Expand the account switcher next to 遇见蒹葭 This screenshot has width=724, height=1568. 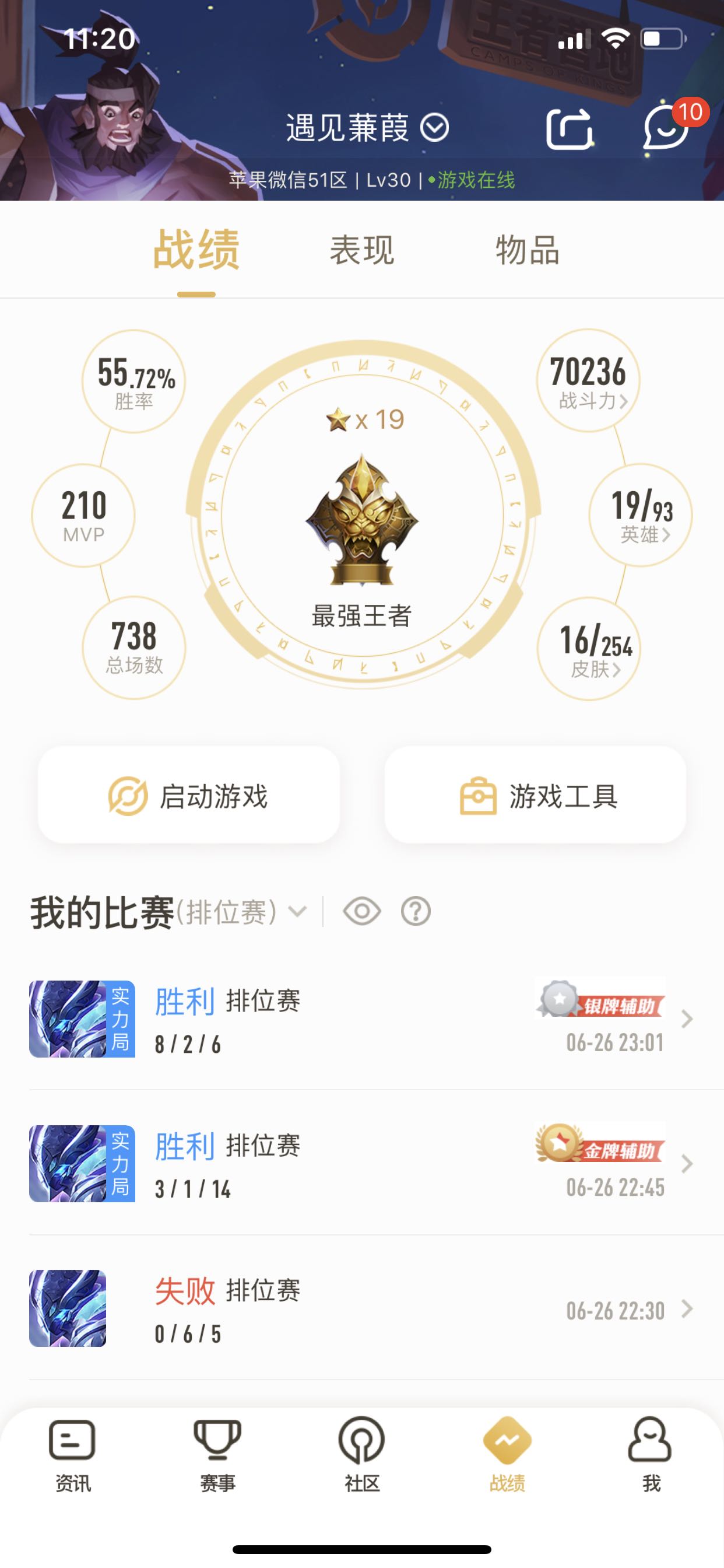tap(435, 128)
